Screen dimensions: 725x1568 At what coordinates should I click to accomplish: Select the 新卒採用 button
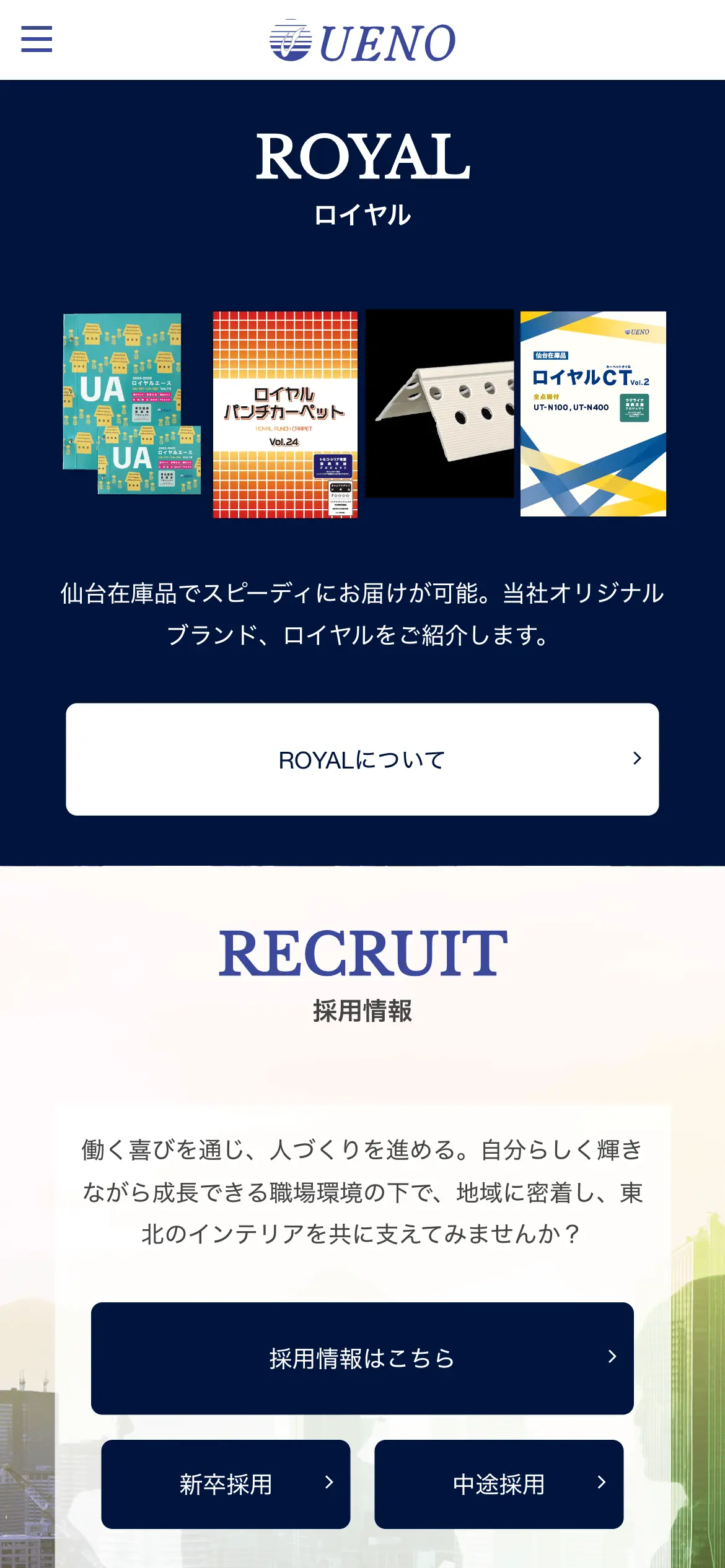(x=226, y=1484)
